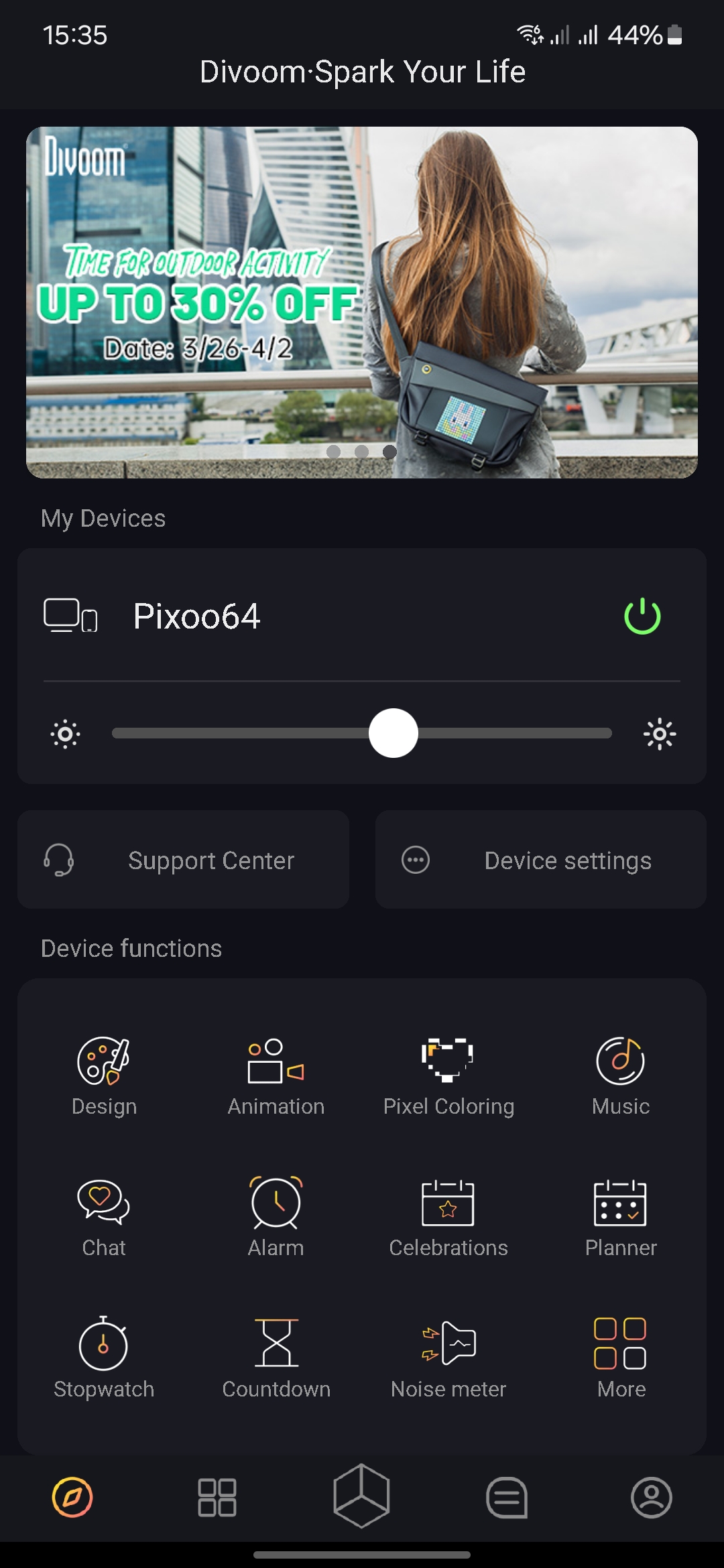724x1568 pixels.
Task: Open the 30% off promo banner
Action: [x=362, y=302]
